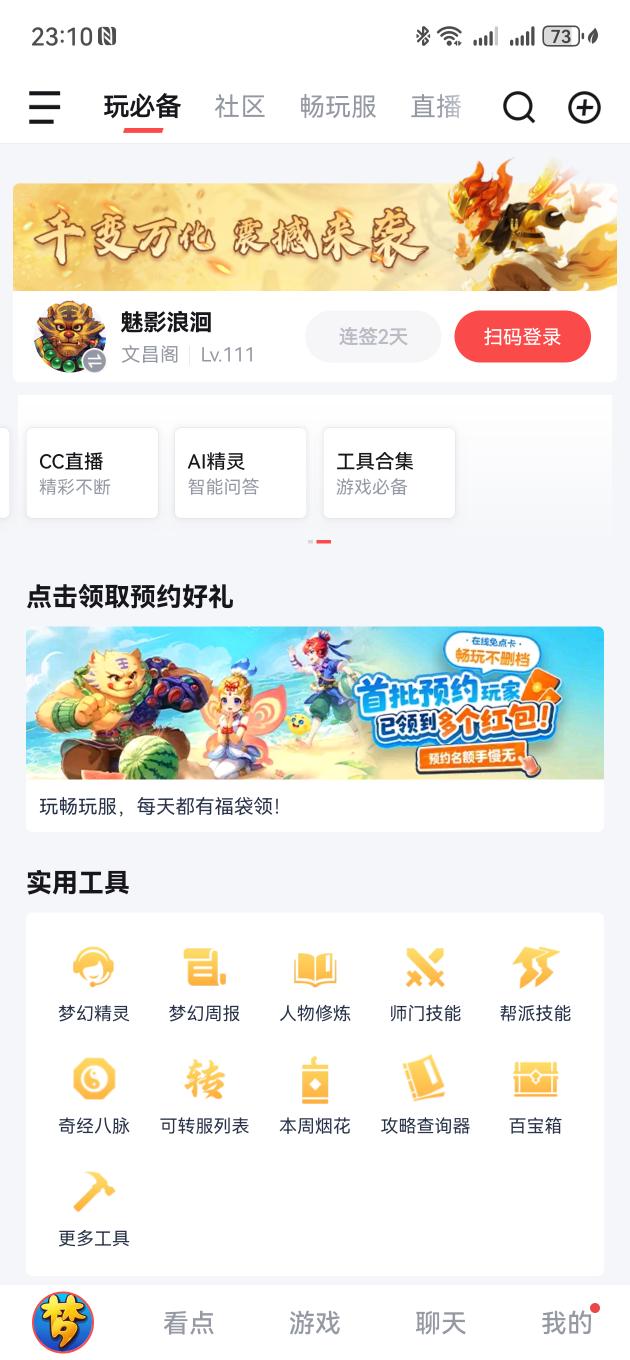The width and height of the screenshot is (630, 1360).
Task: Tap the 扫码登录 button
Action: tap(522, 337)
